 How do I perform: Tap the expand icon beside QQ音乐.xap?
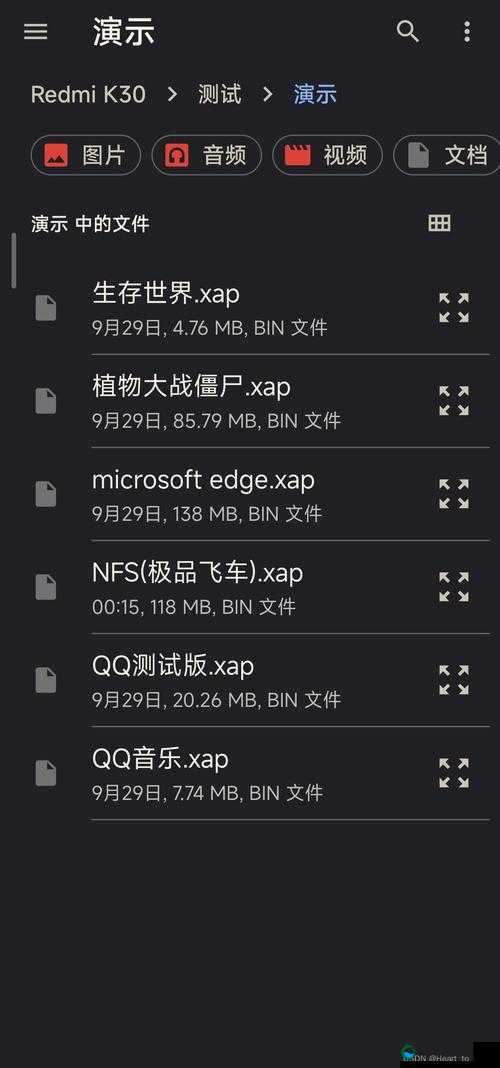454,773
